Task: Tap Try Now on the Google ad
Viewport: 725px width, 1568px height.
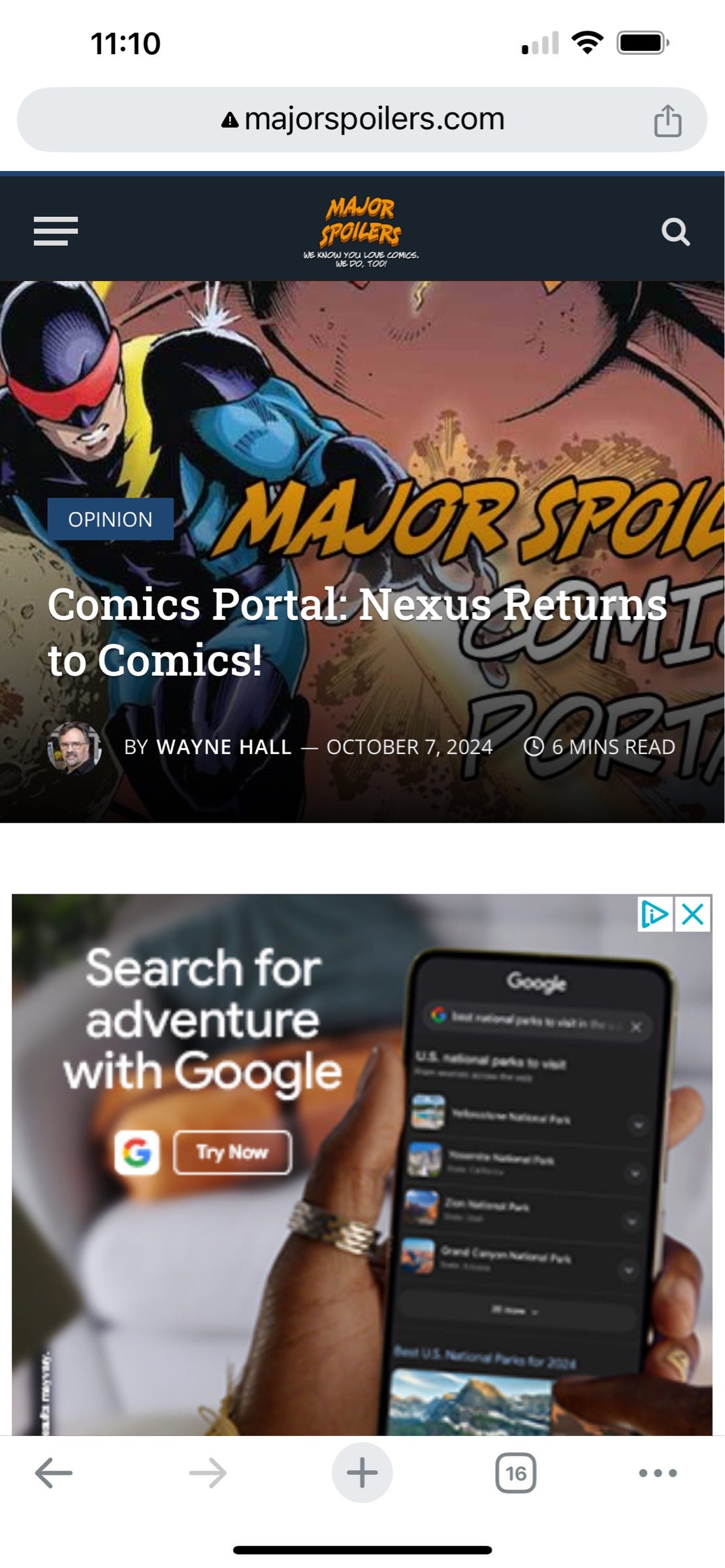Action: tap(233, 1152)
